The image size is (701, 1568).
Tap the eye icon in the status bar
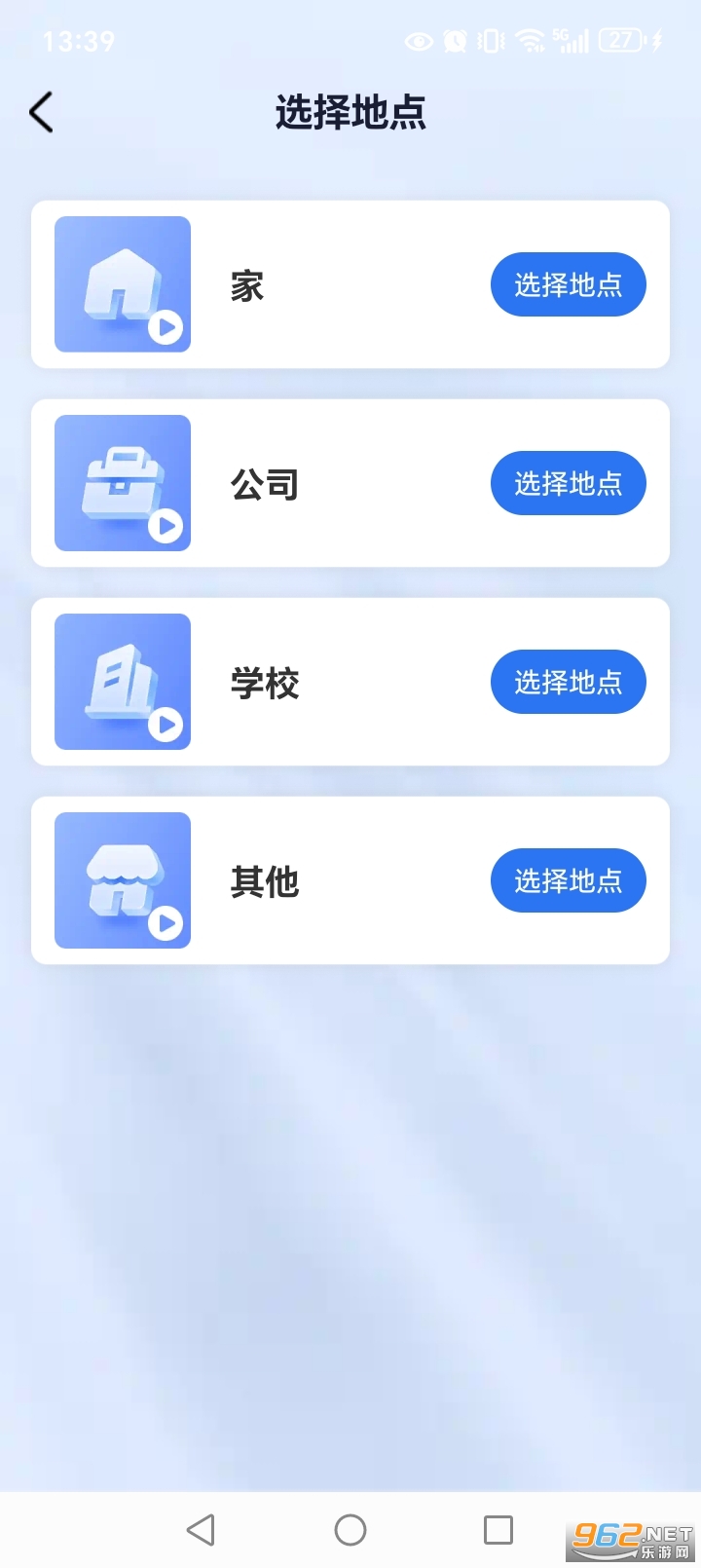419,41
